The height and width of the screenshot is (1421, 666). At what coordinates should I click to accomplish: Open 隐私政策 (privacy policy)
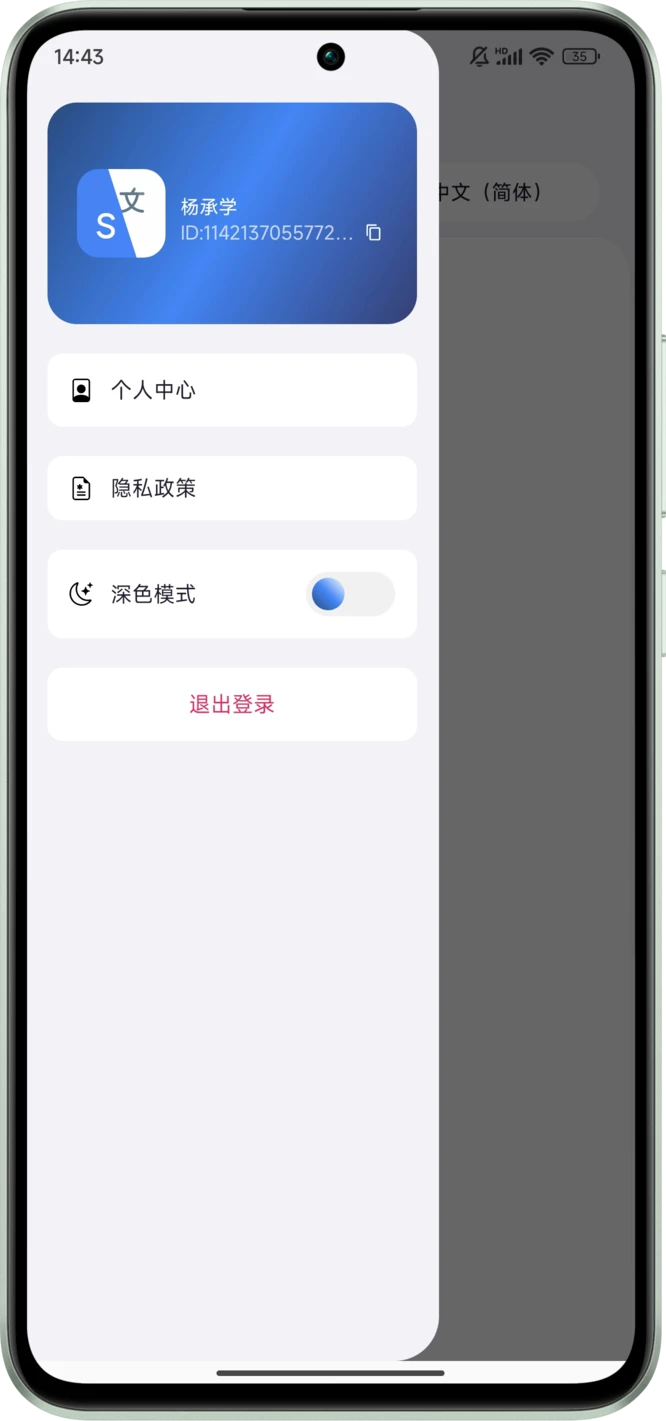pyautogui.click(x=232, y=488)
